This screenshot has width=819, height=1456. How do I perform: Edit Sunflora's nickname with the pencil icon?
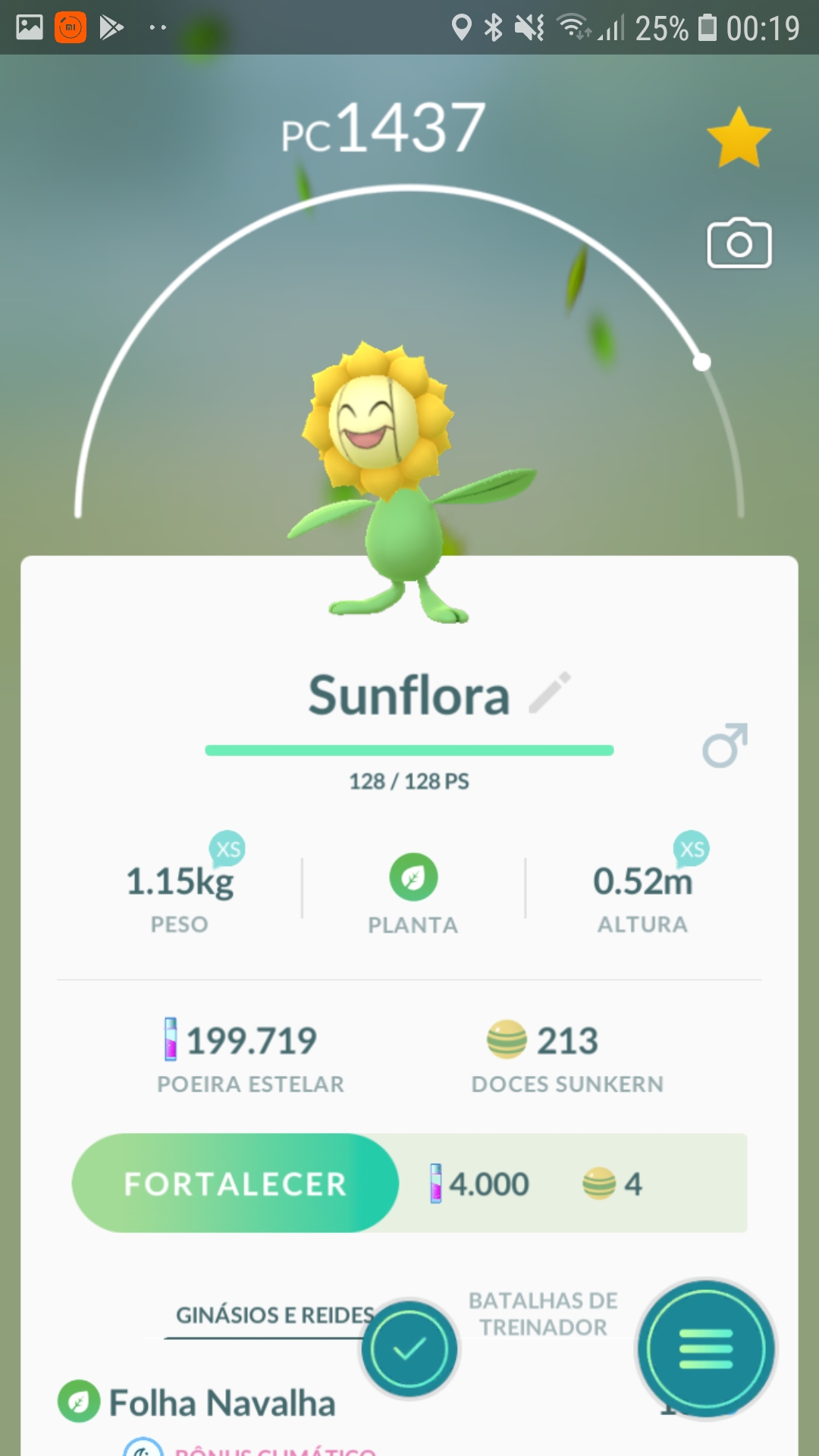coord(550,692)
